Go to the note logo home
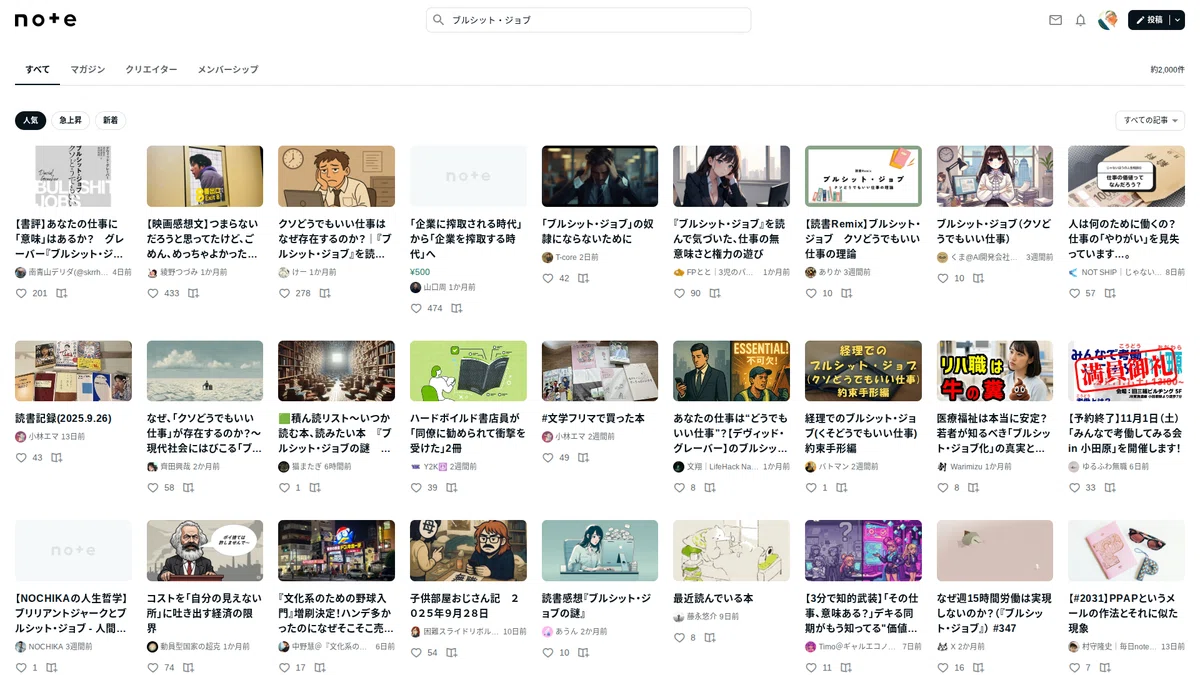Screen dimensions: 1200x675 tap(45, 20)
